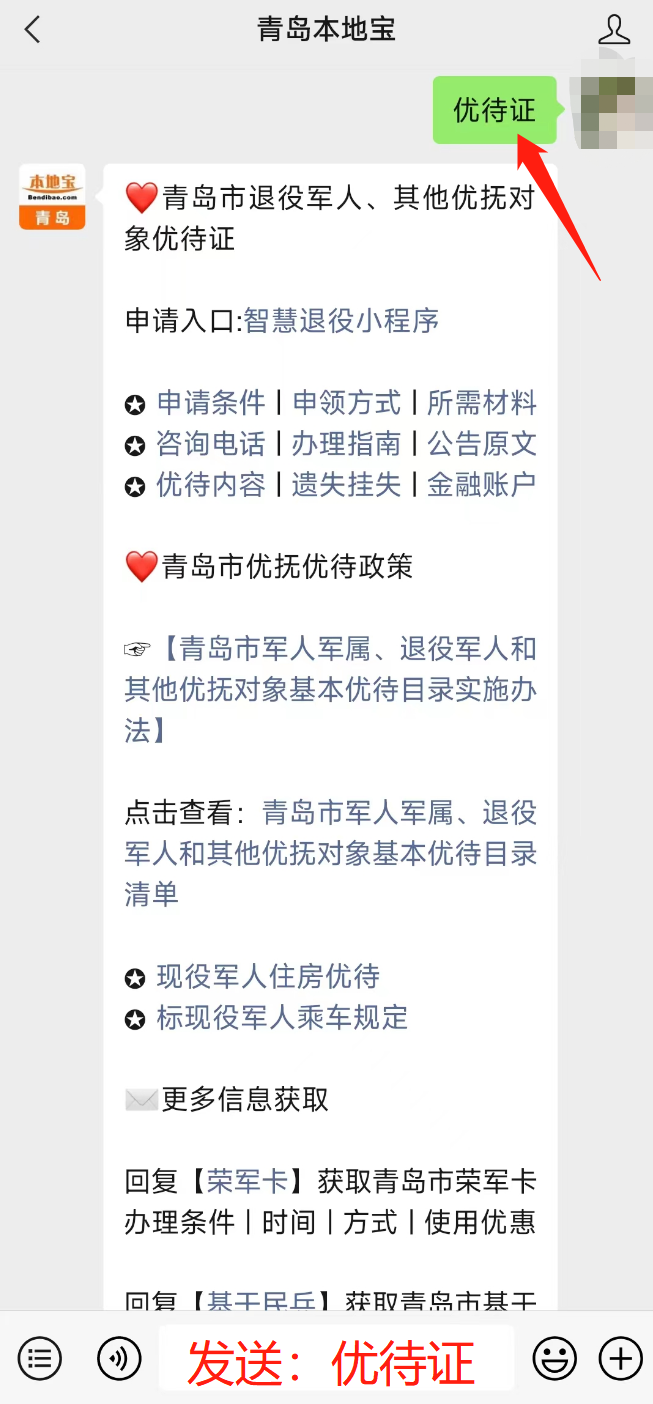Open the 所需材料 link
This screenshot has width=653, height=1404.
[x=482, y=403]
